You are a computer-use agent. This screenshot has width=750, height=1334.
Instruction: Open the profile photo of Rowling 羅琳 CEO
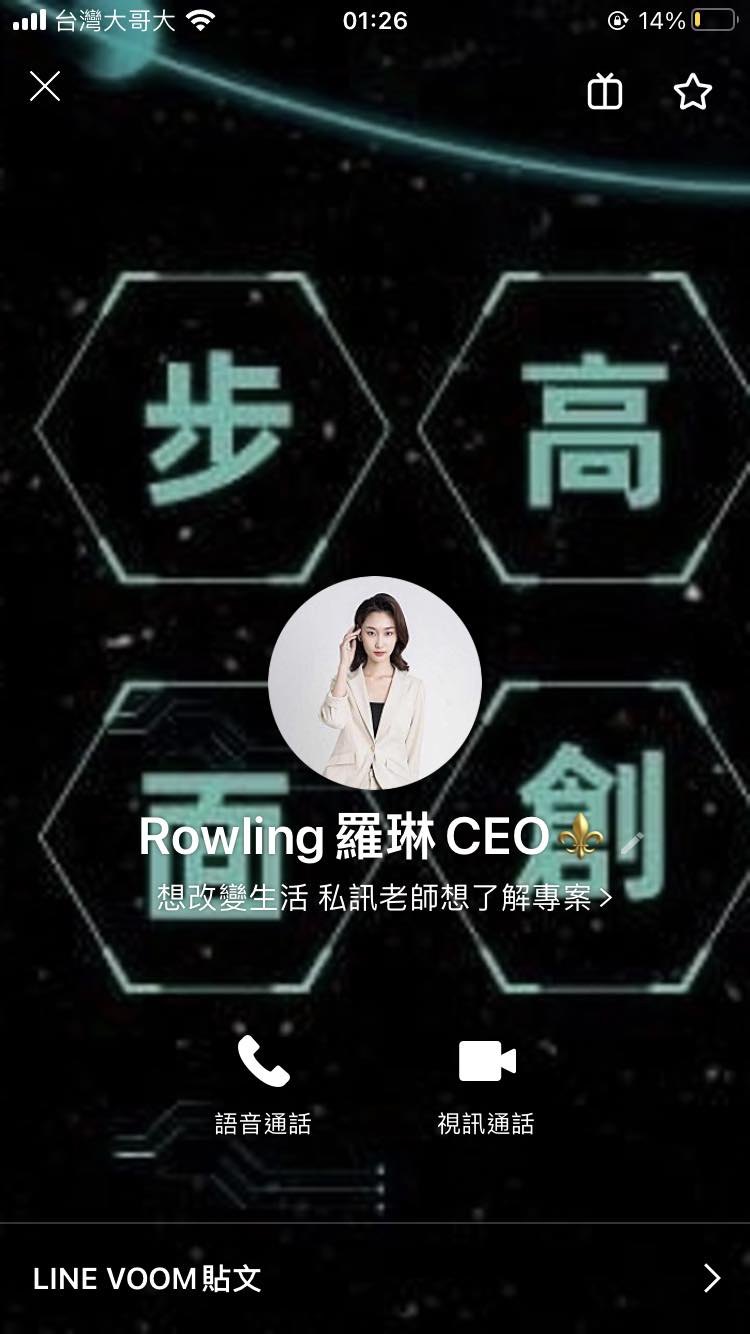pos(375,683)
